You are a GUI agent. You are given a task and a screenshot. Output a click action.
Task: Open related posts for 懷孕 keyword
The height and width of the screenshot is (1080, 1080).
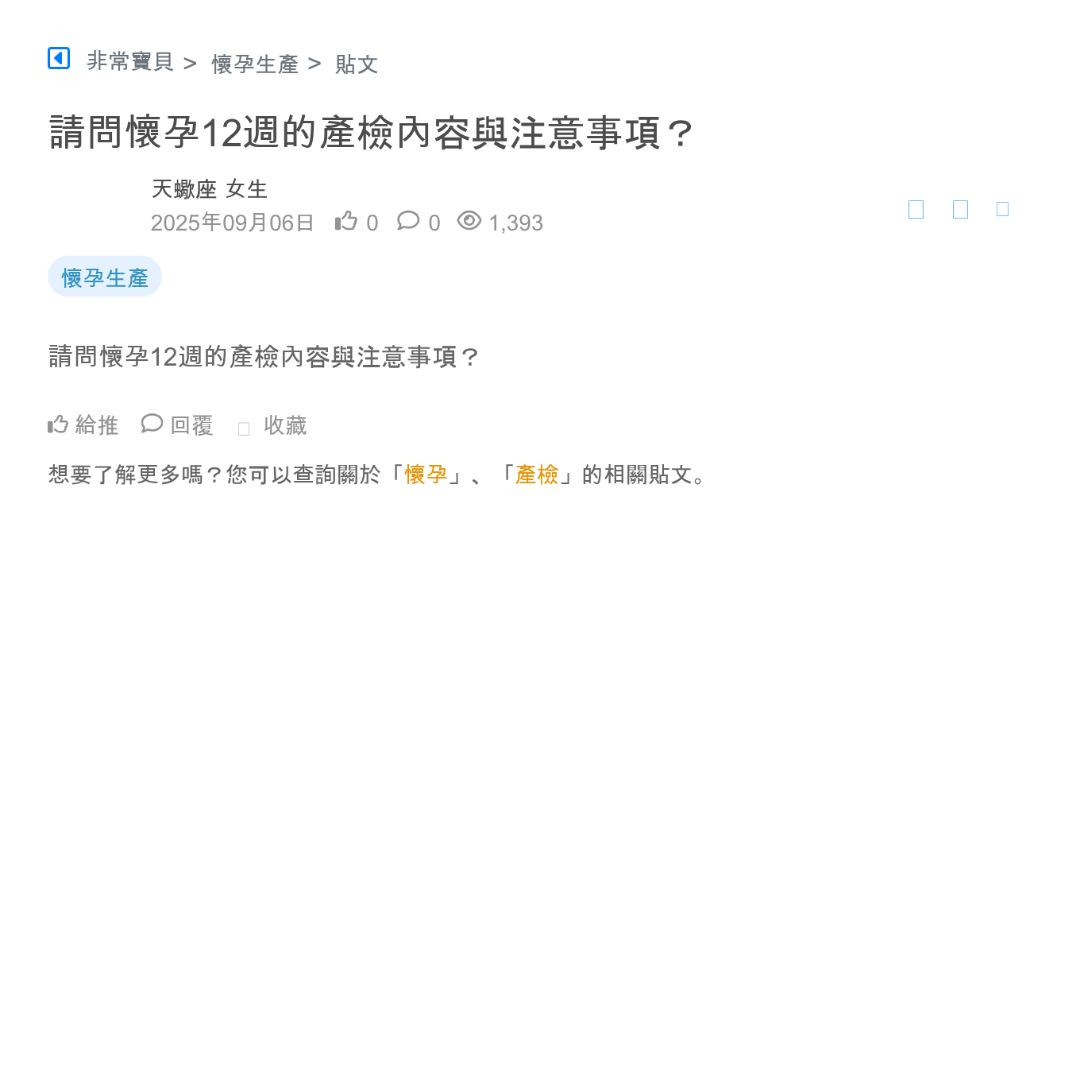pos(426,474)
